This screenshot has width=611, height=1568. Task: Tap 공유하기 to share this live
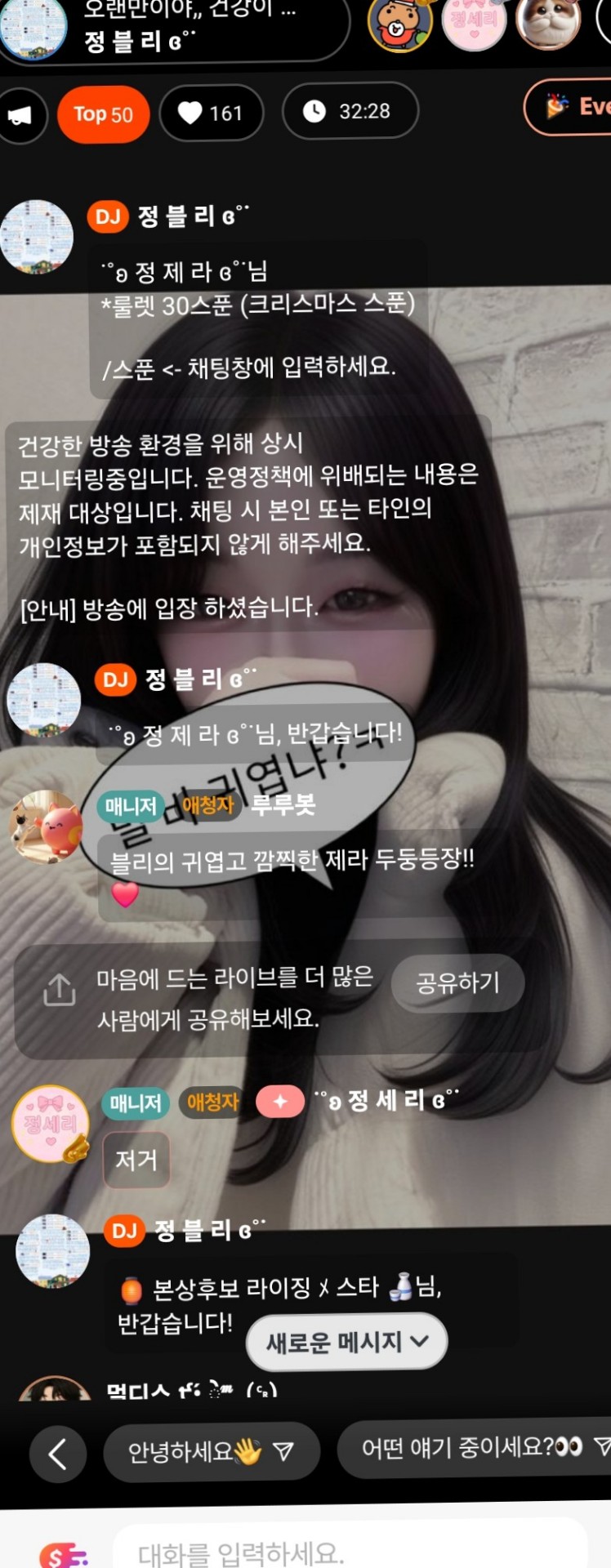click(x=457, y=982)
